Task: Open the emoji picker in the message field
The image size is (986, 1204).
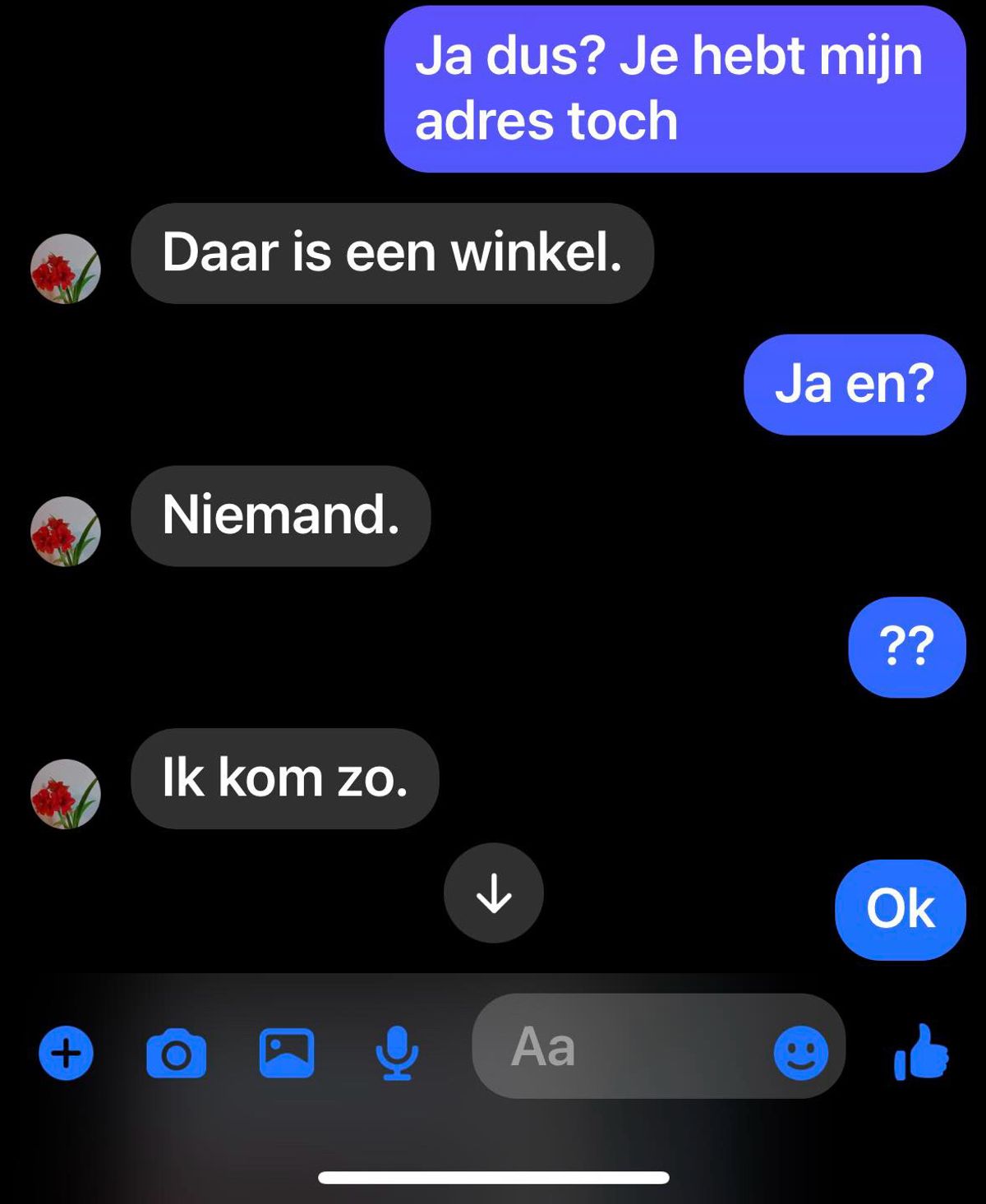Action: (x=800, y=1053)
